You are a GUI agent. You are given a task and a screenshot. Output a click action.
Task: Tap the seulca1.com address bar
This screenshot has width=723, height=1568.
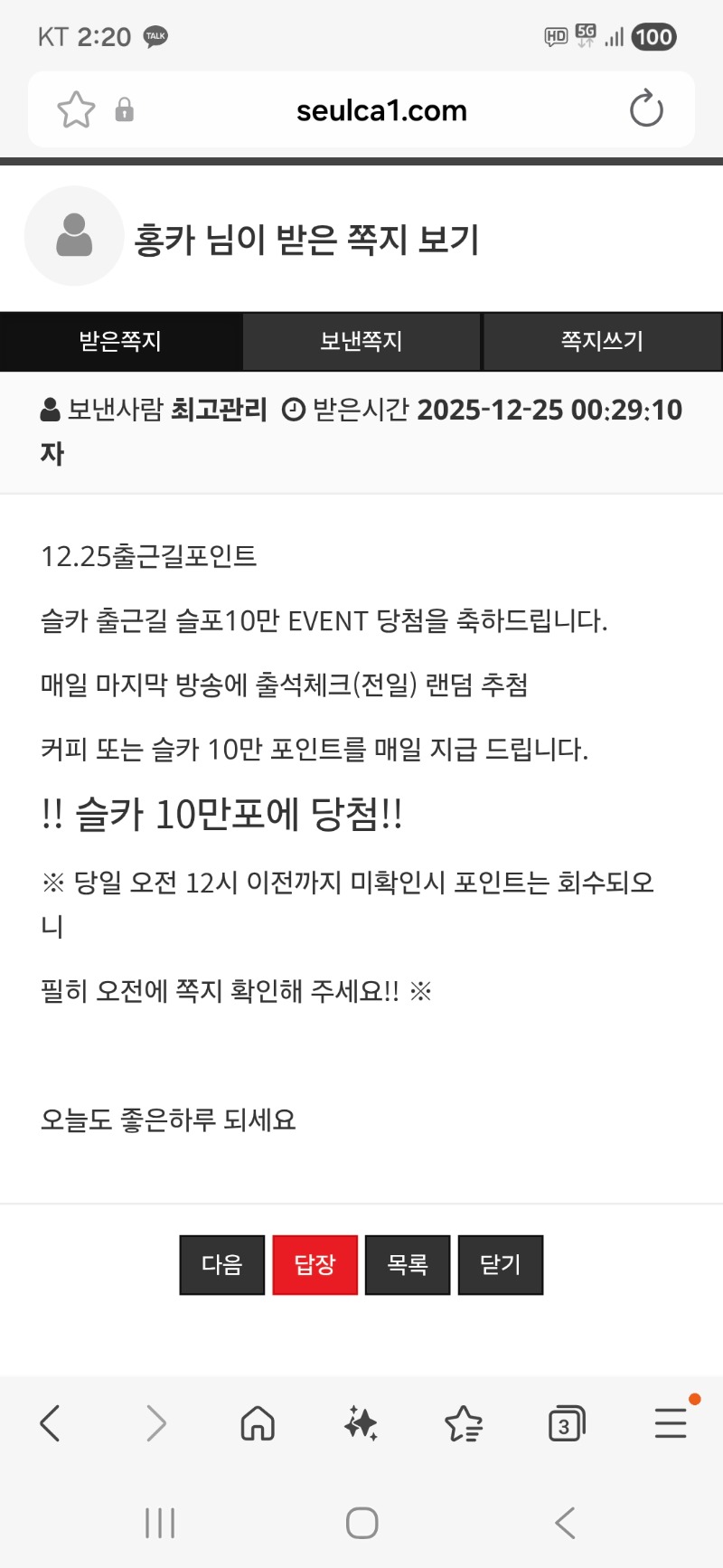click(381, 110)
